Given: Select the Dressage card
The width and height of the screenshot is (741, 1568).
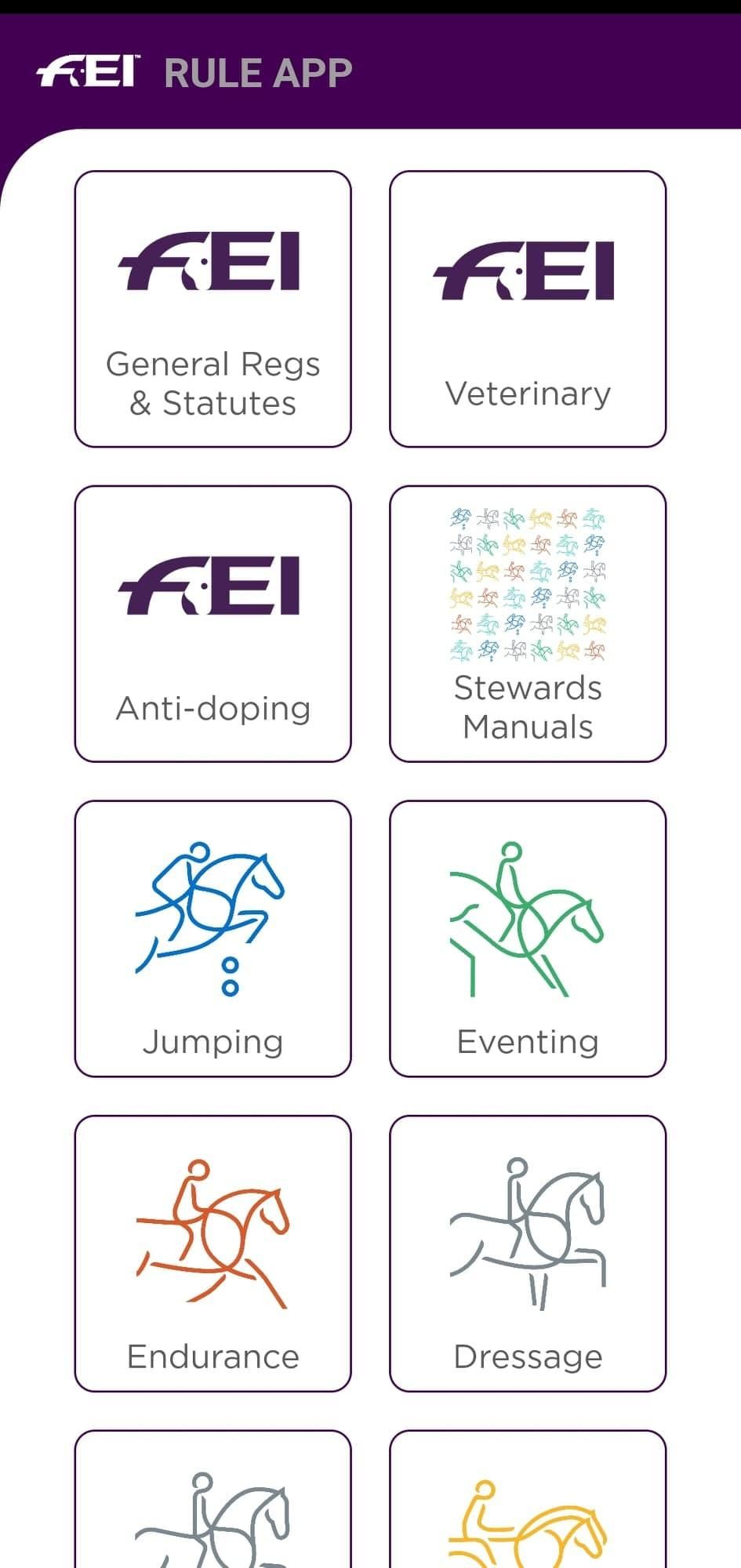Looking at the screenshot, I should coord(528,1253).
